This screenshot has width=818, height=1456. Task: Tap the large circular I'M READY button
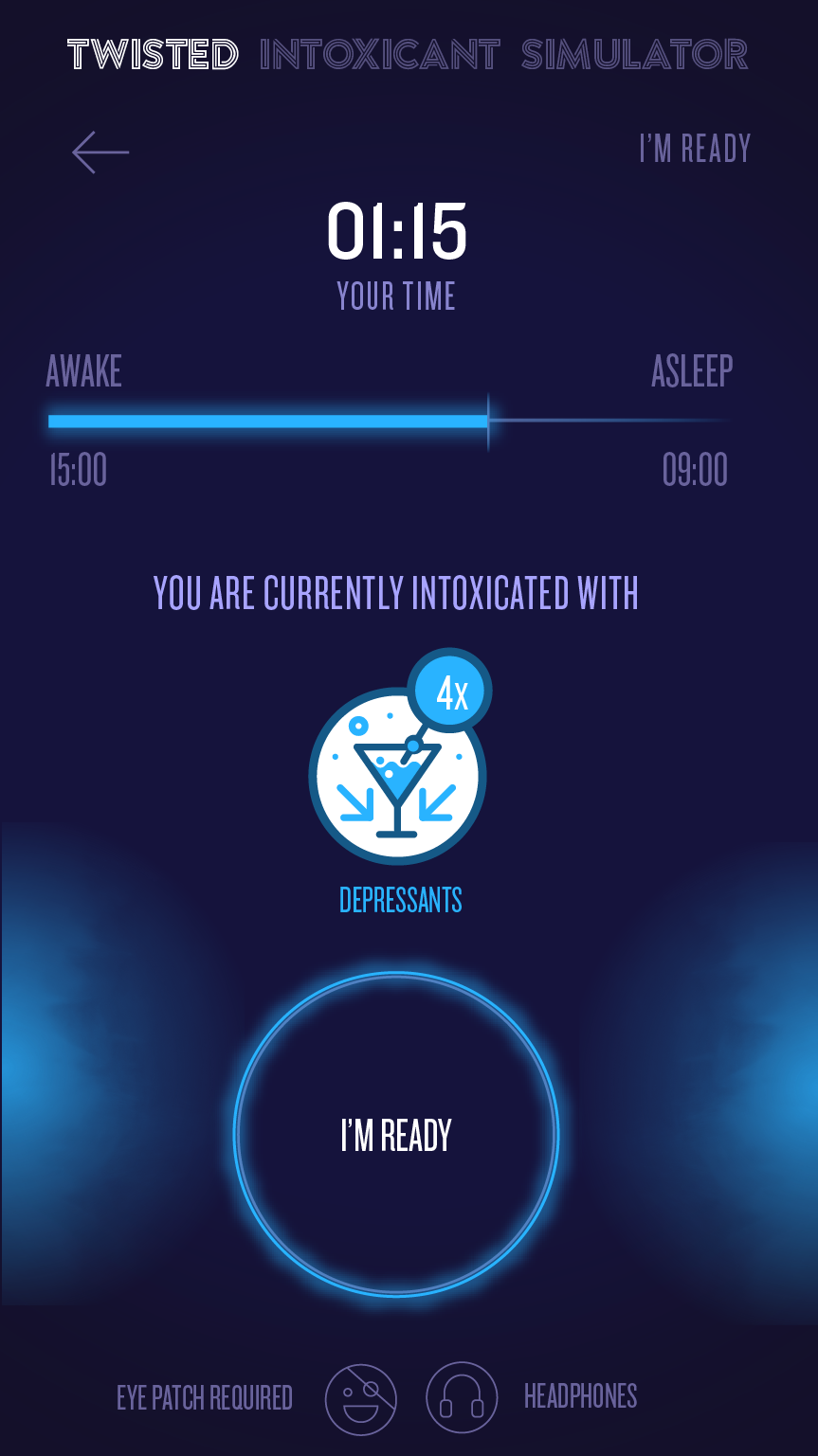[396, 1134]
